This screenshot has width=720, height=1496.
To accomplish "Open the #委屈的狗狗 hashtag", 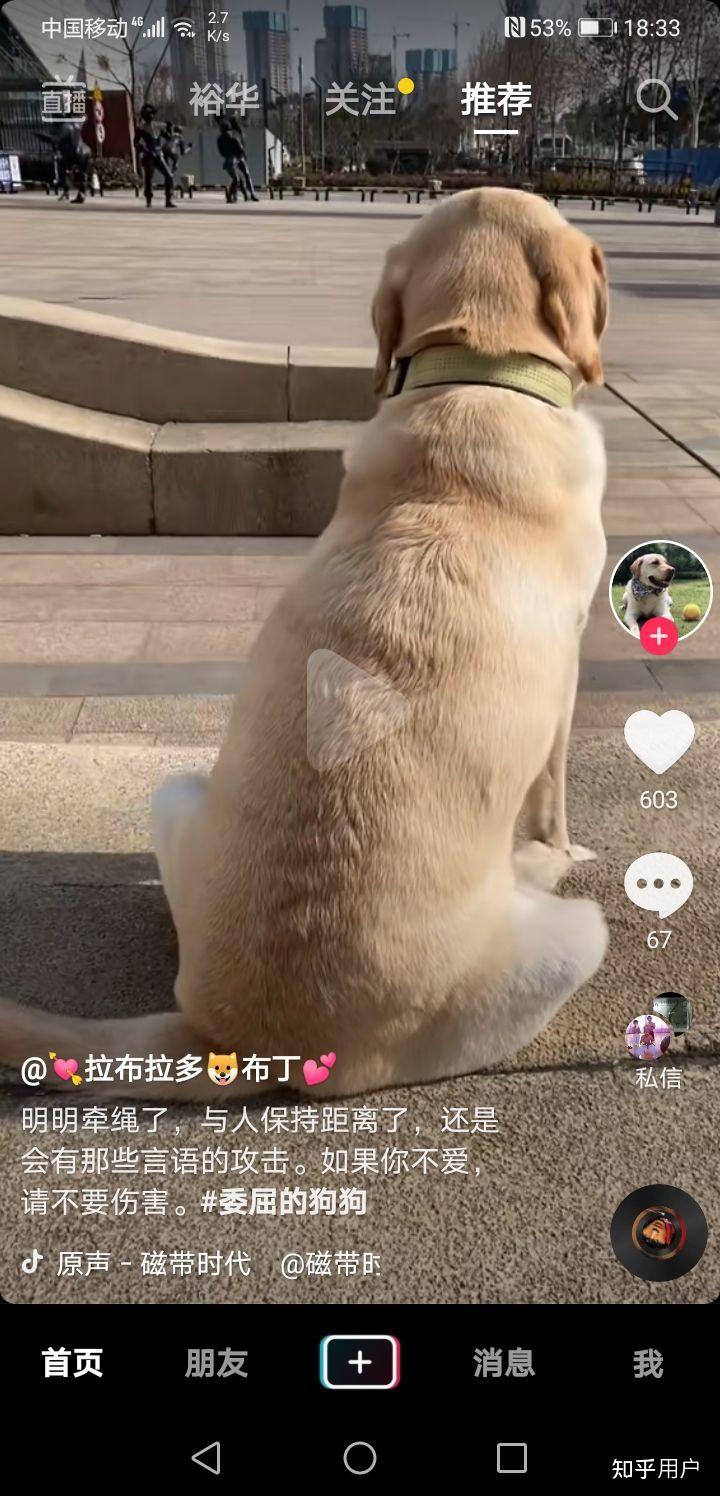I will 284,1201.
